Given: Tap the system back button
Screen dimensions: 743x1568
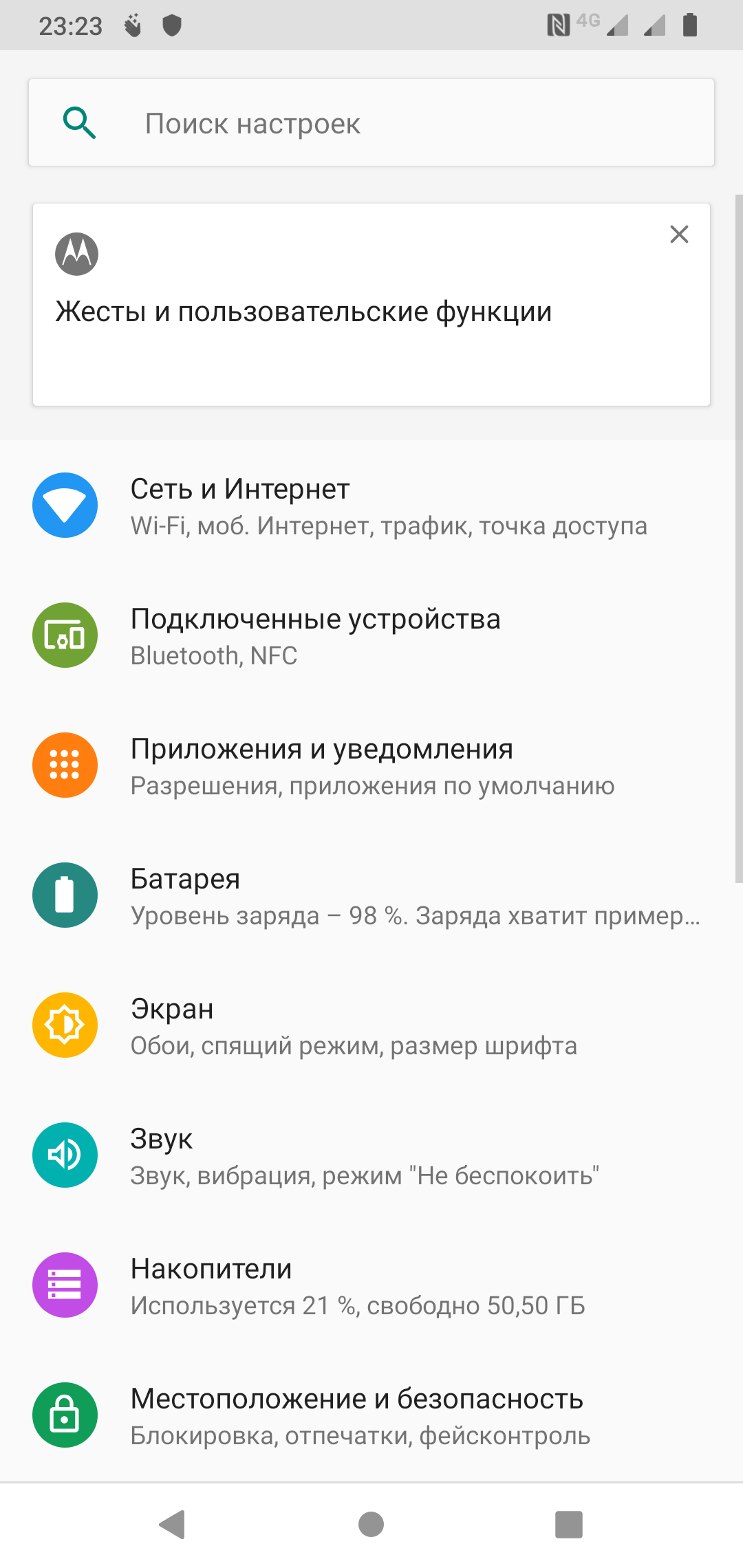Looking at the screenshot, I should tap(173, 1525).
